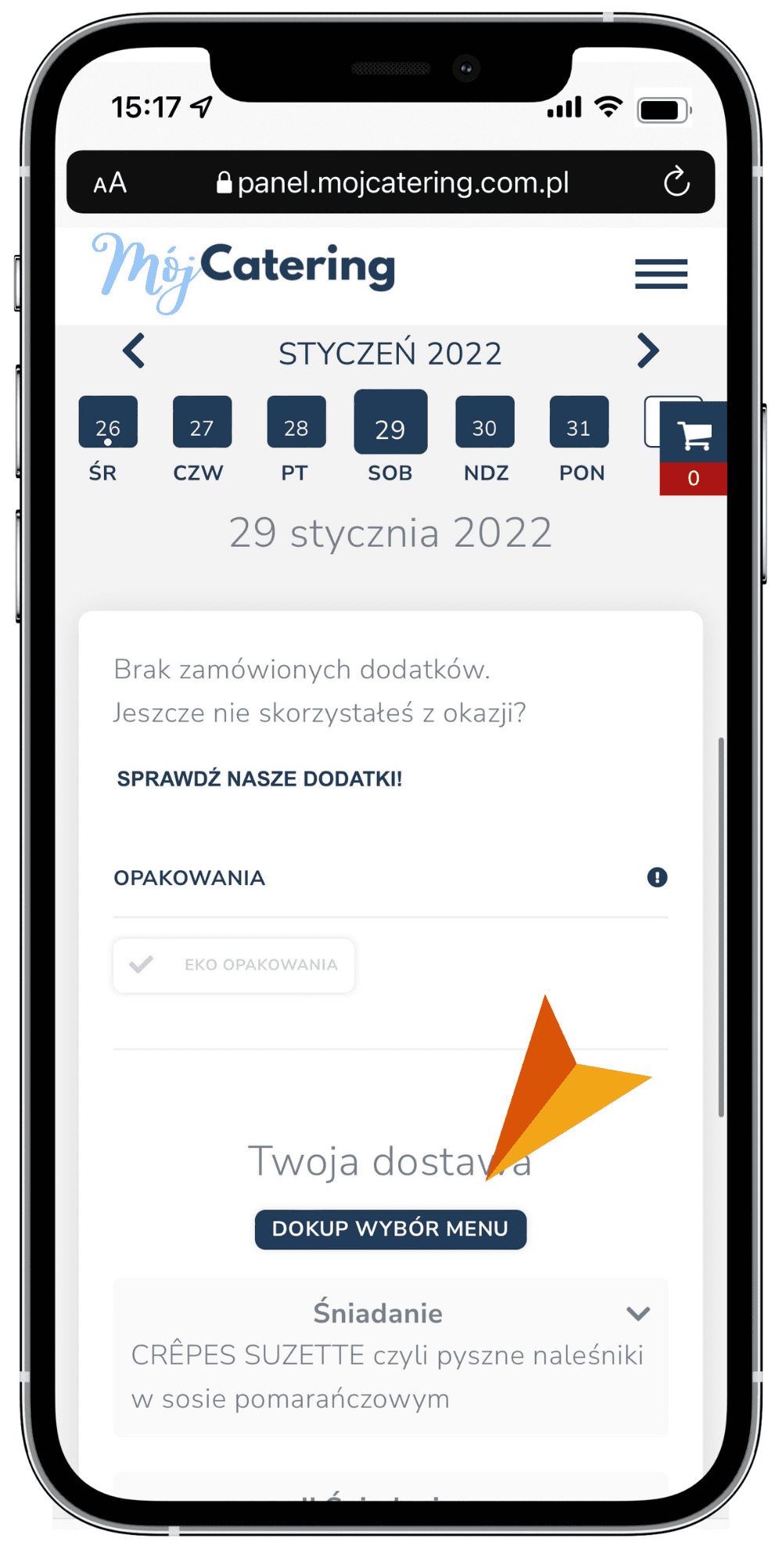This screenshot has width=782, height=1568.
Task: Reload the page in the browser
Action: pos(676,182)
